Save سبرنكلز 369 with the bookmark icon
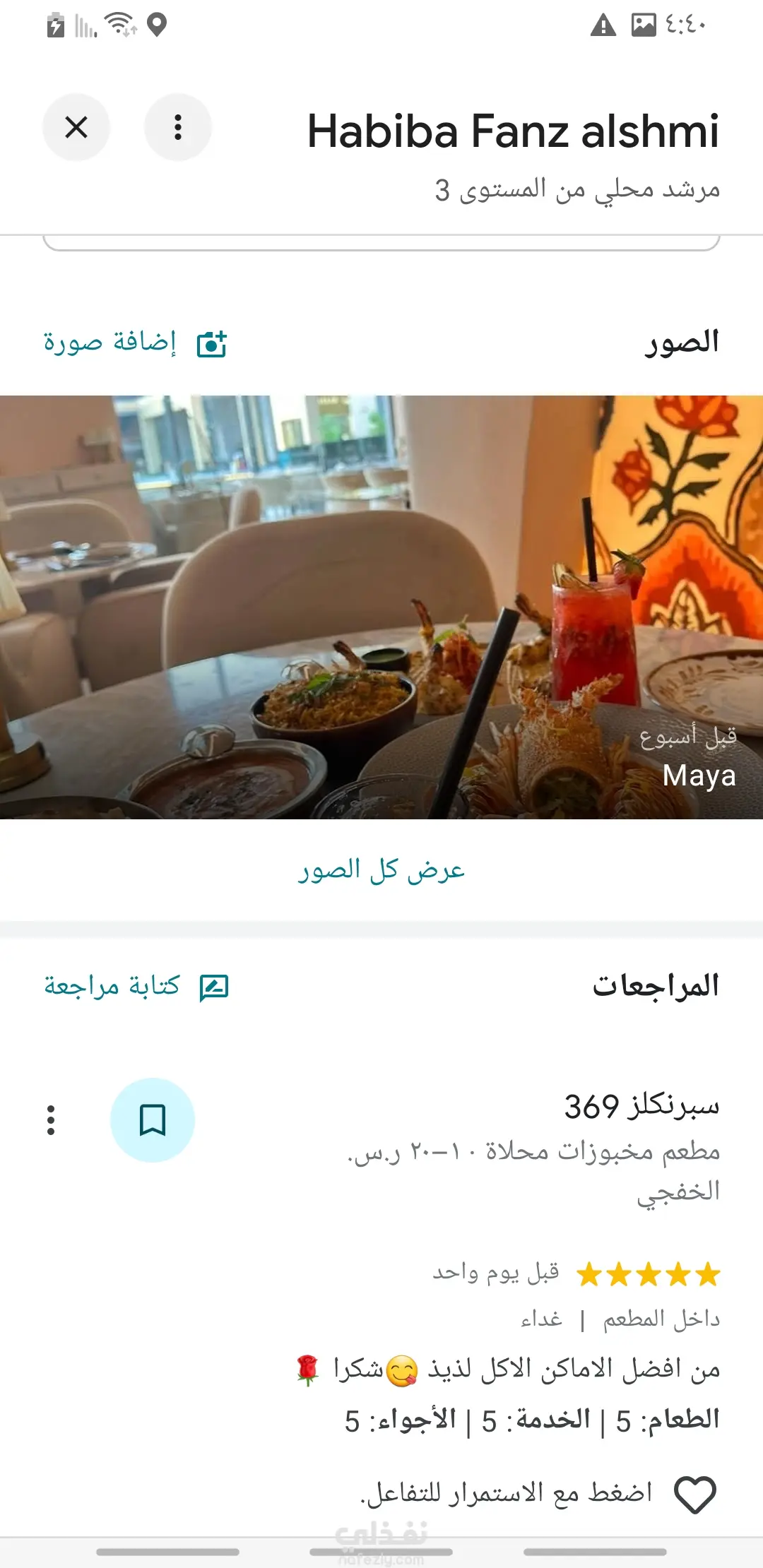Viewport: 763px width, 1568px height. [153, 1120]
